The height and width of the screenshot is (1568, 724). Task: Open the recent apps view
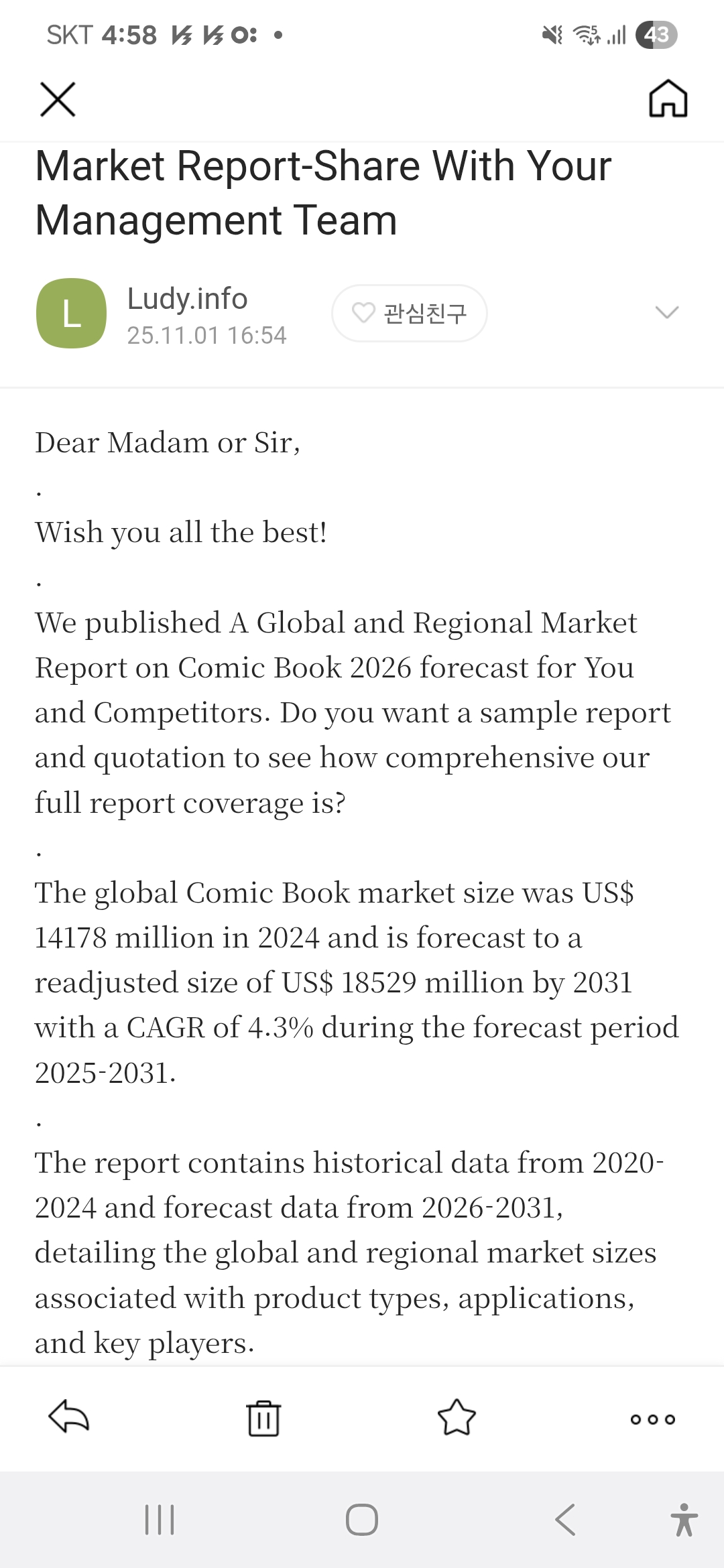(x=160, y=1519)
